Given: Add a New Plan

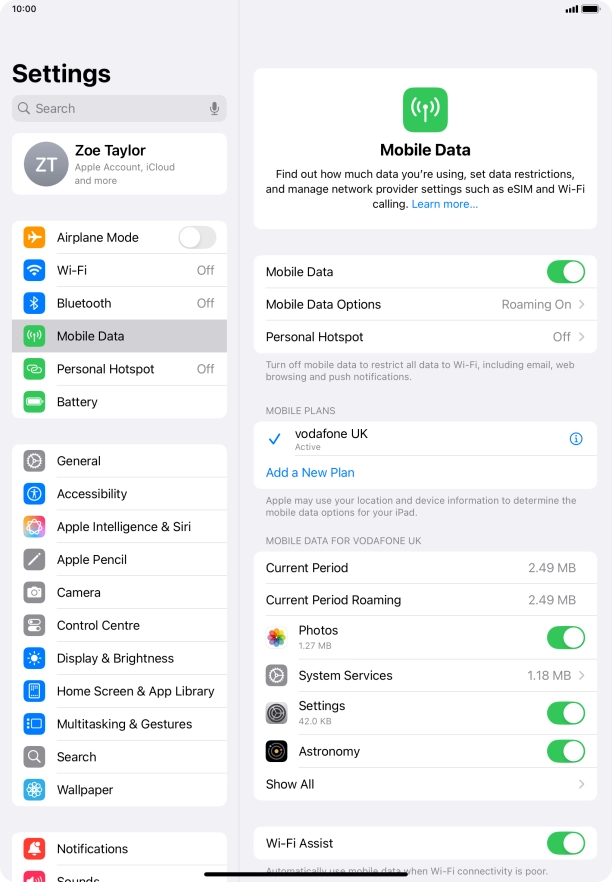Looking at the screenshot, I should coord(310,472).
